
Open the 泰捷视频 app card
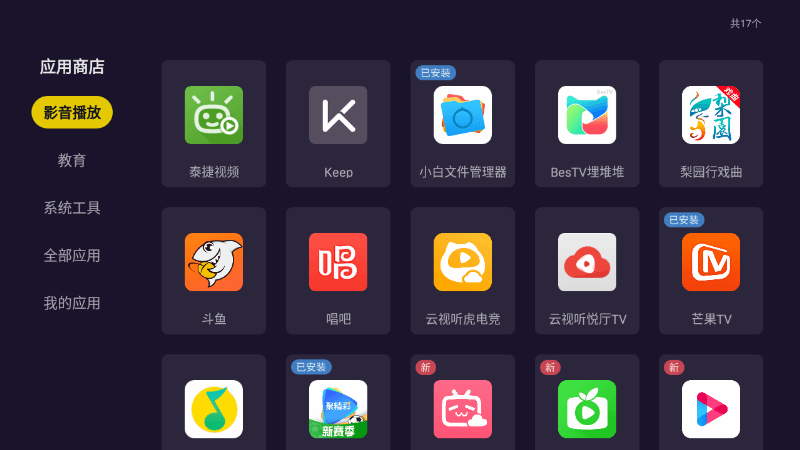pyautogui.click(x=214, y=123)
